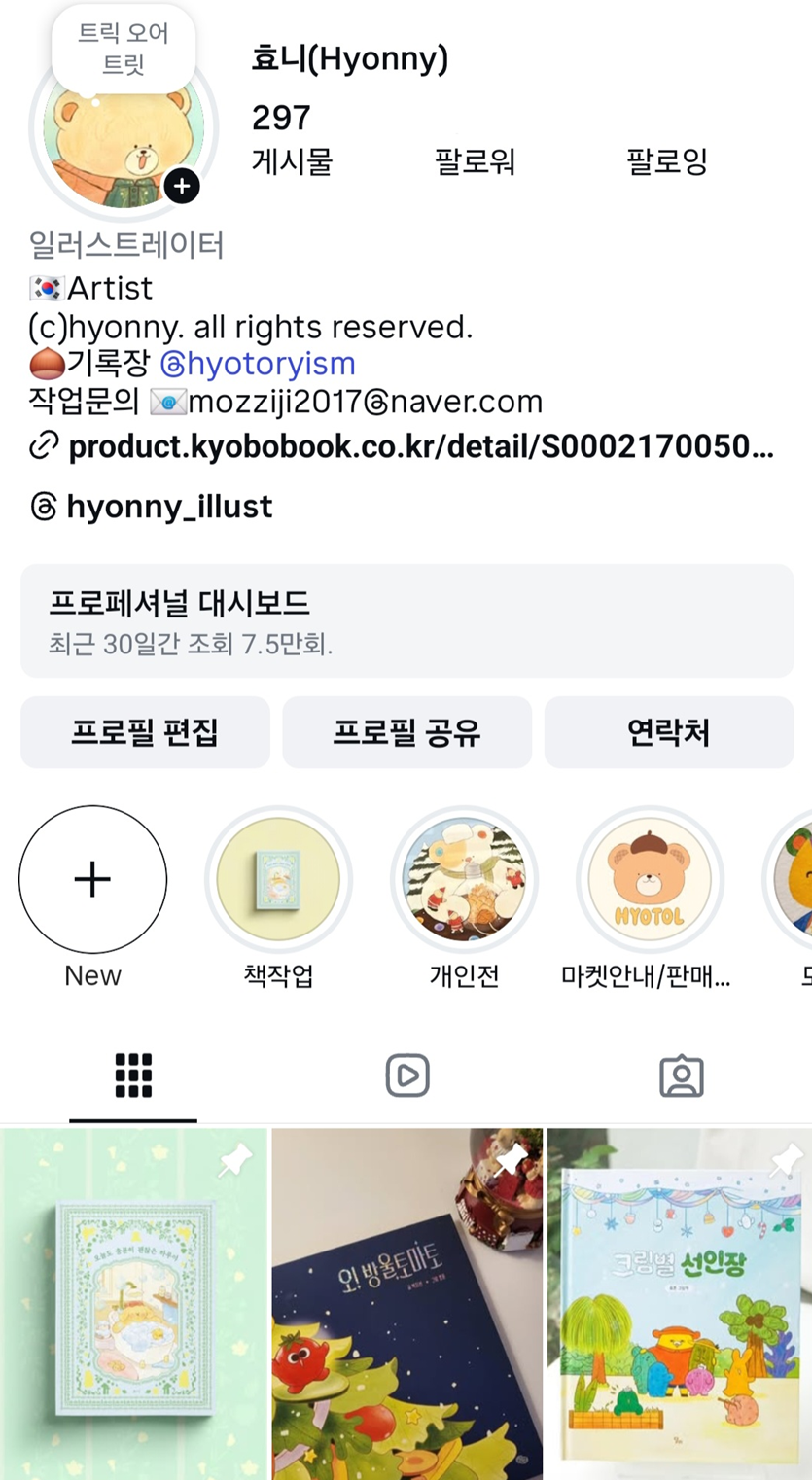Open the grid posts tab icon
Viewport: 812px width, 1480px height.
(x=134, y=1074)
